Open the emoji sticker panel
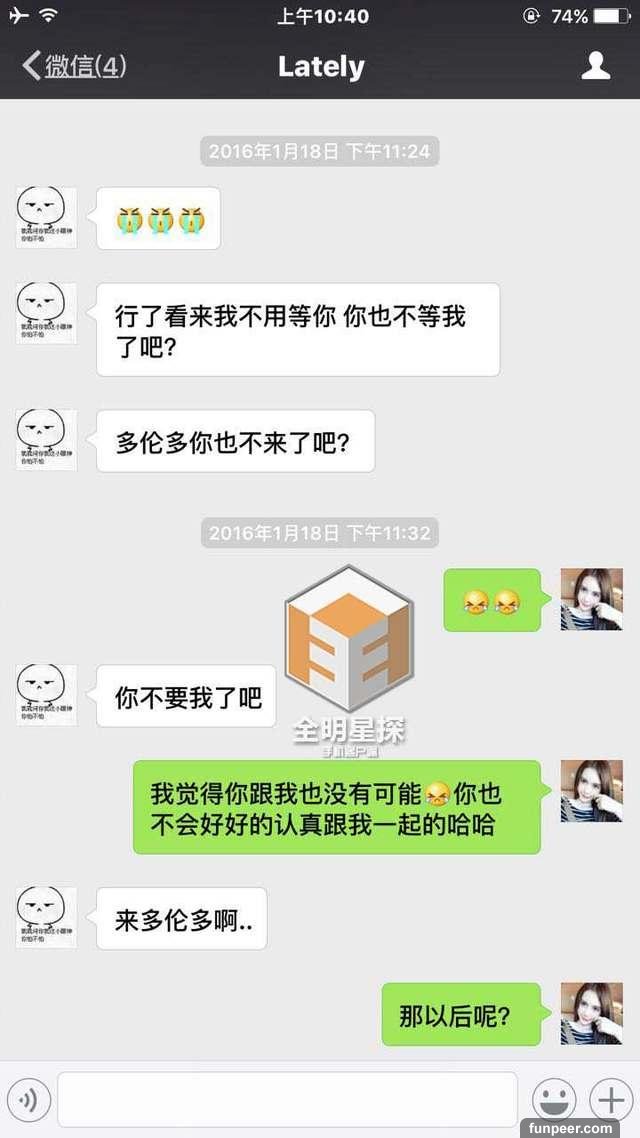 553,1100
